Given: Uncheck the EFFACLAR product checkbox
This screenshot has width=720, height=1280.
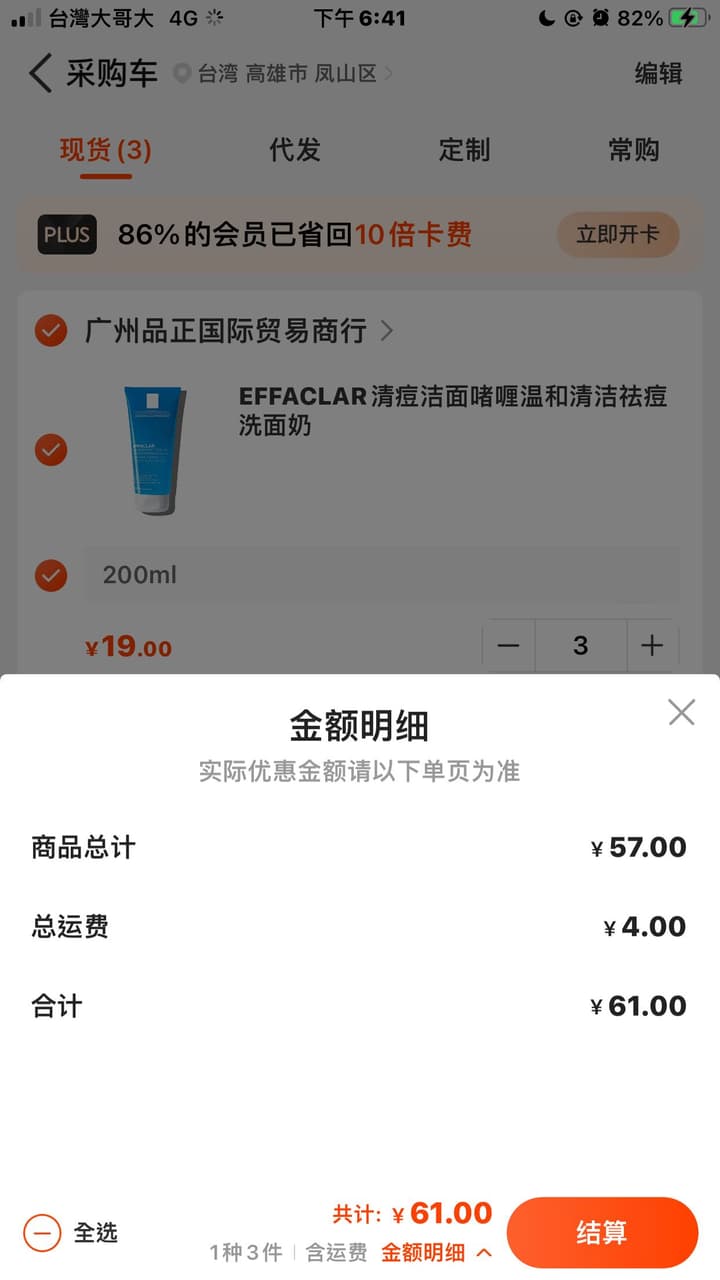Looking at the screenshot, I should [x=51, y=450].
